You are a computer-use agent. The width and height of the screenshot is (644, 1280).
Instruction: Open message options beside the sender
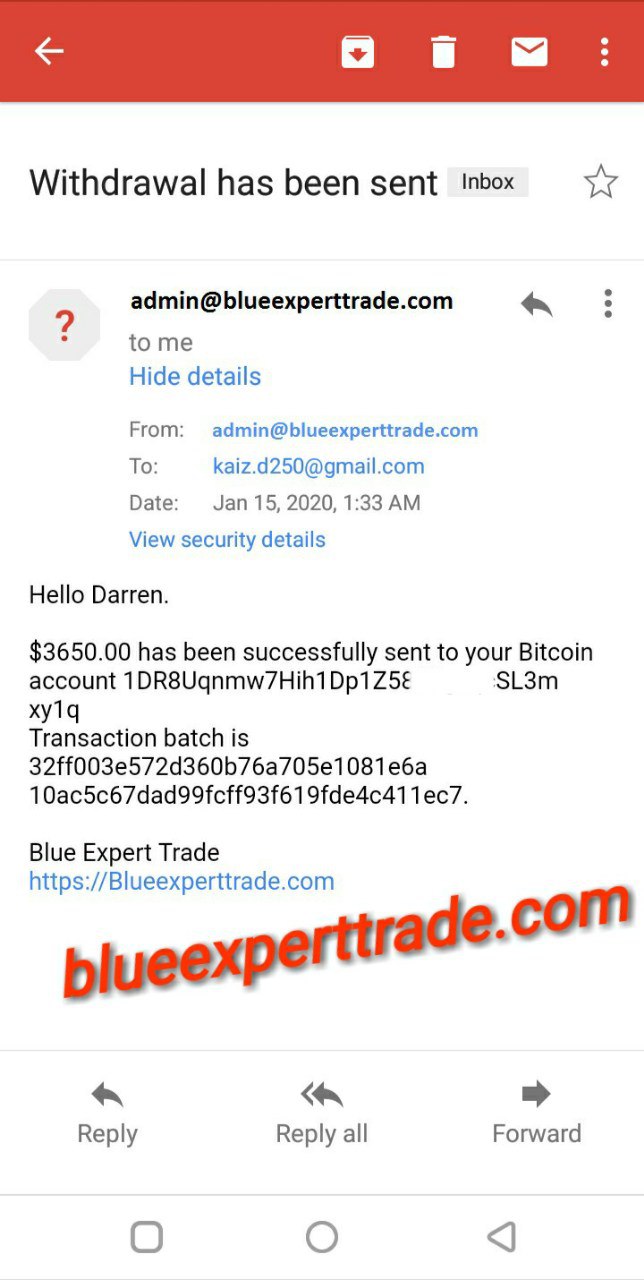[x=607, y=304]
